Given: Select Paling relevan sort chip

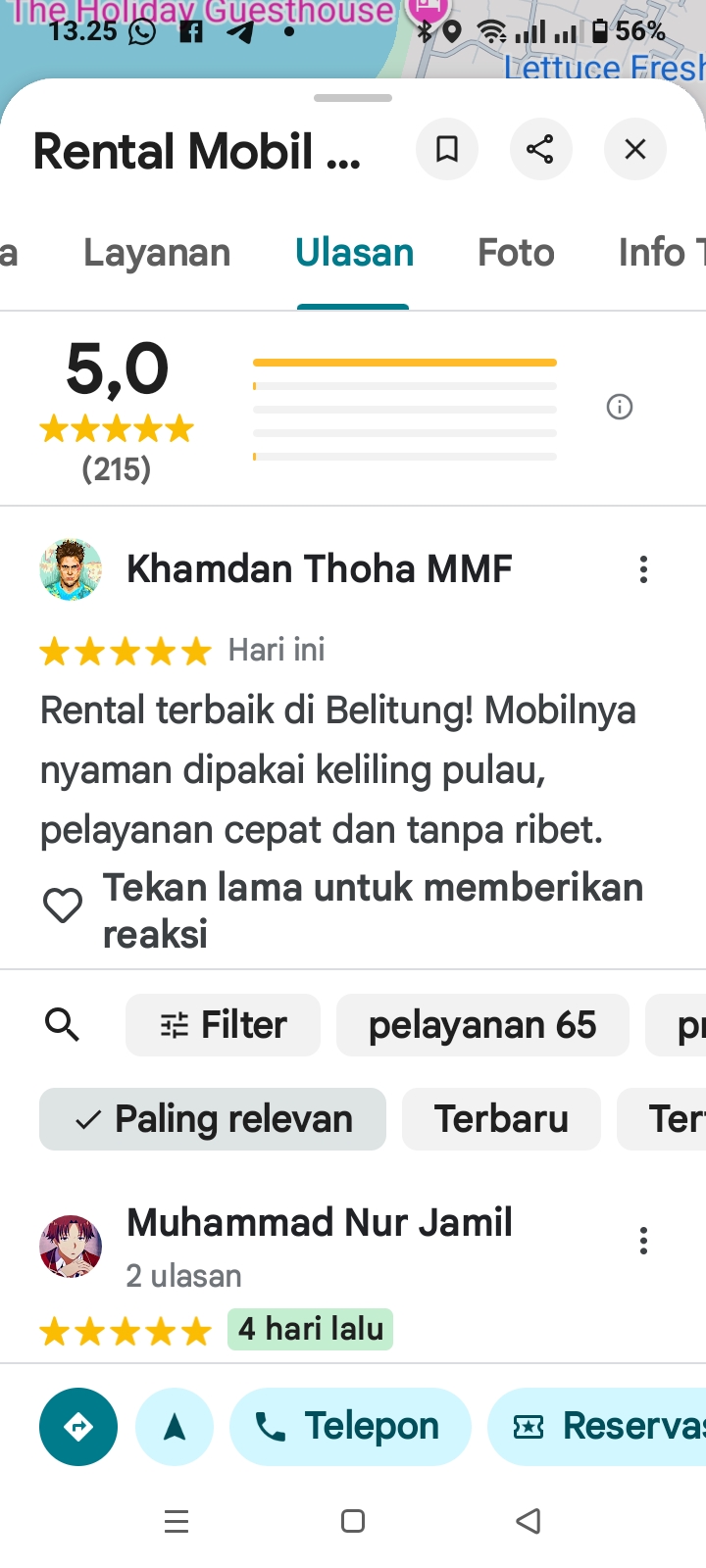Looking at the screenshot, I should point(214,1119).
